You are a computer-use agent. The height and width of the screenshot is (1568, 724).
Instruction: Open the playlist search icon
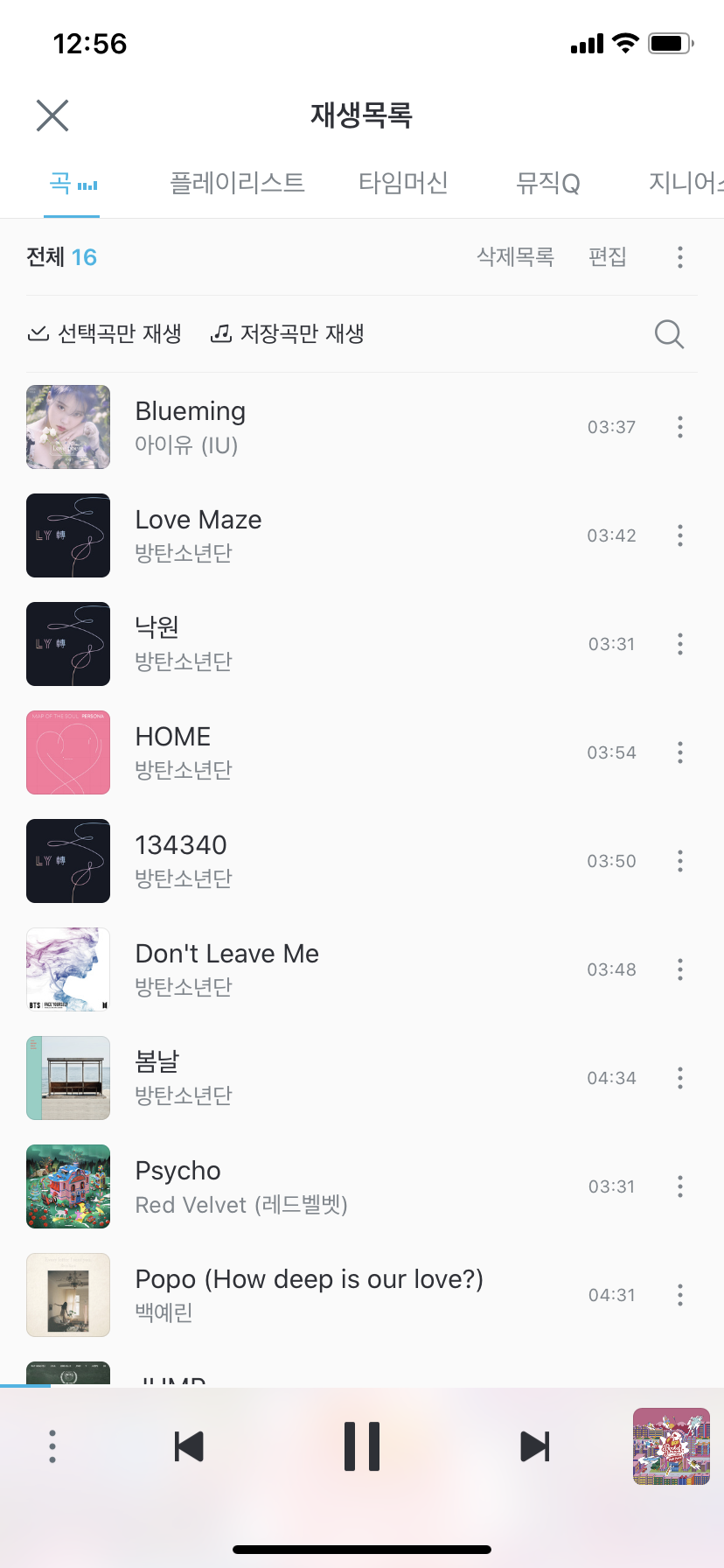point(669,333)
